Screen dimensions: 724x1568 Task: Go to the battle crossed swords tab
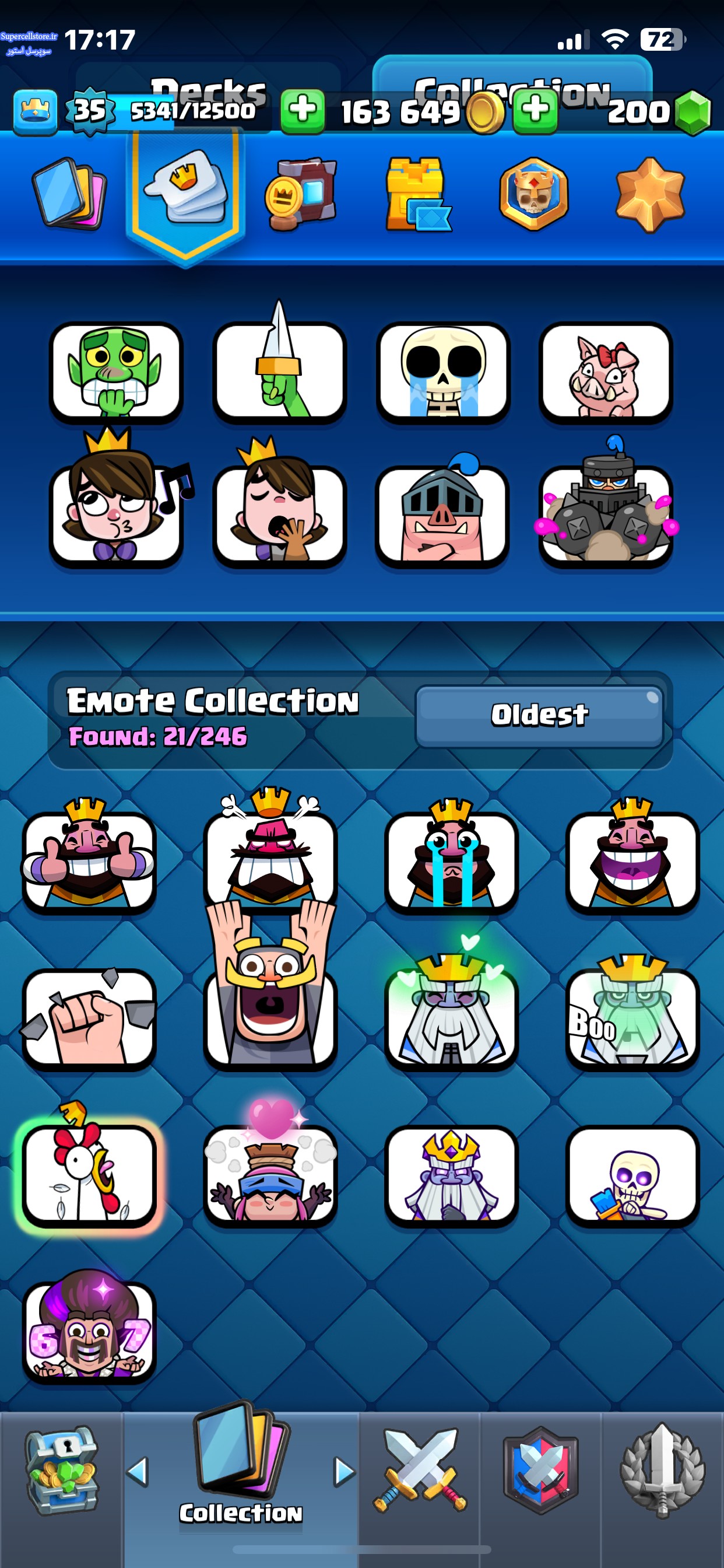[x=419, y=1471]
